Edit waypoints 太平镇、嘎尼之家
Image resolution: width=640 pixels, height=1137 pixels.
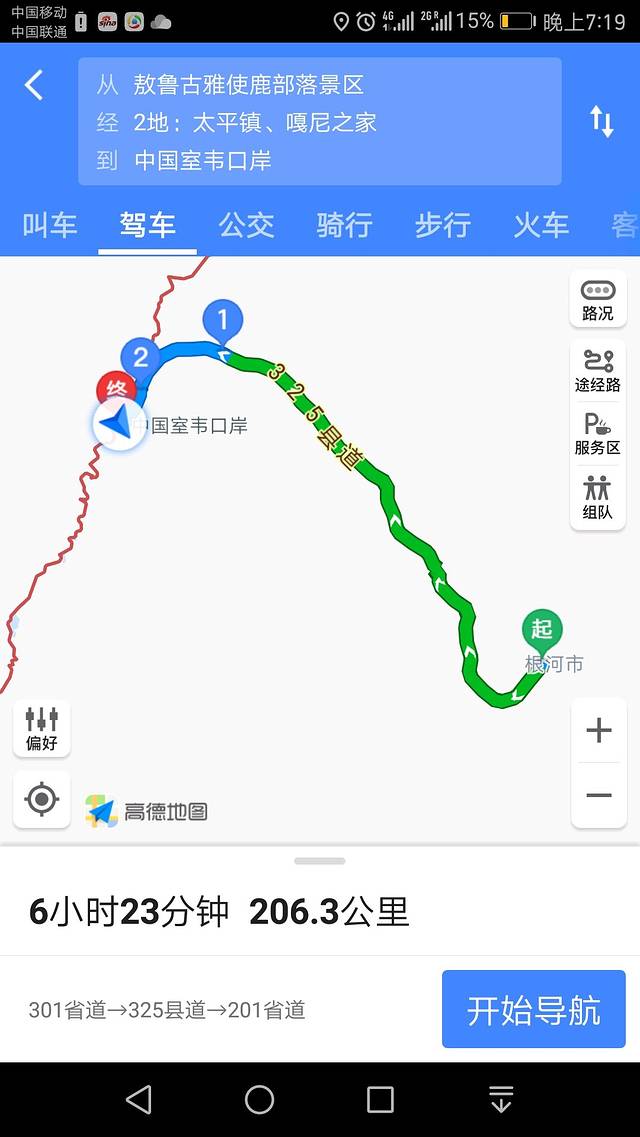[254, 123]
